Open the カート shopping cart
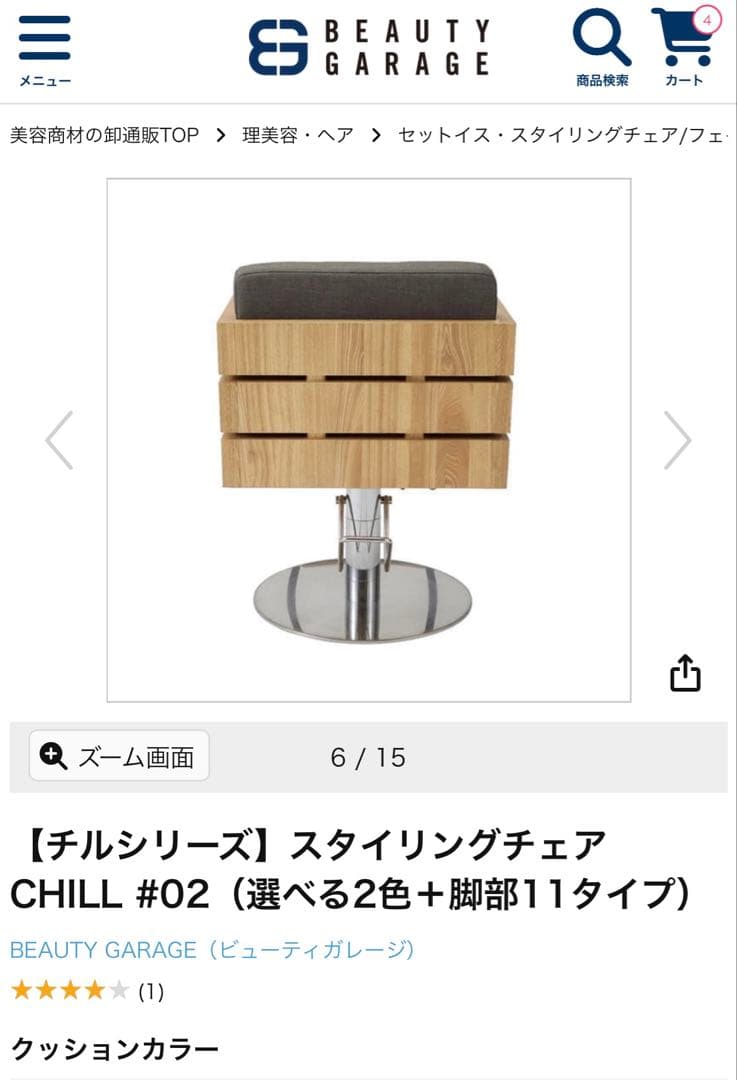Screen dimensions: 737x1080 pos(684,48)
